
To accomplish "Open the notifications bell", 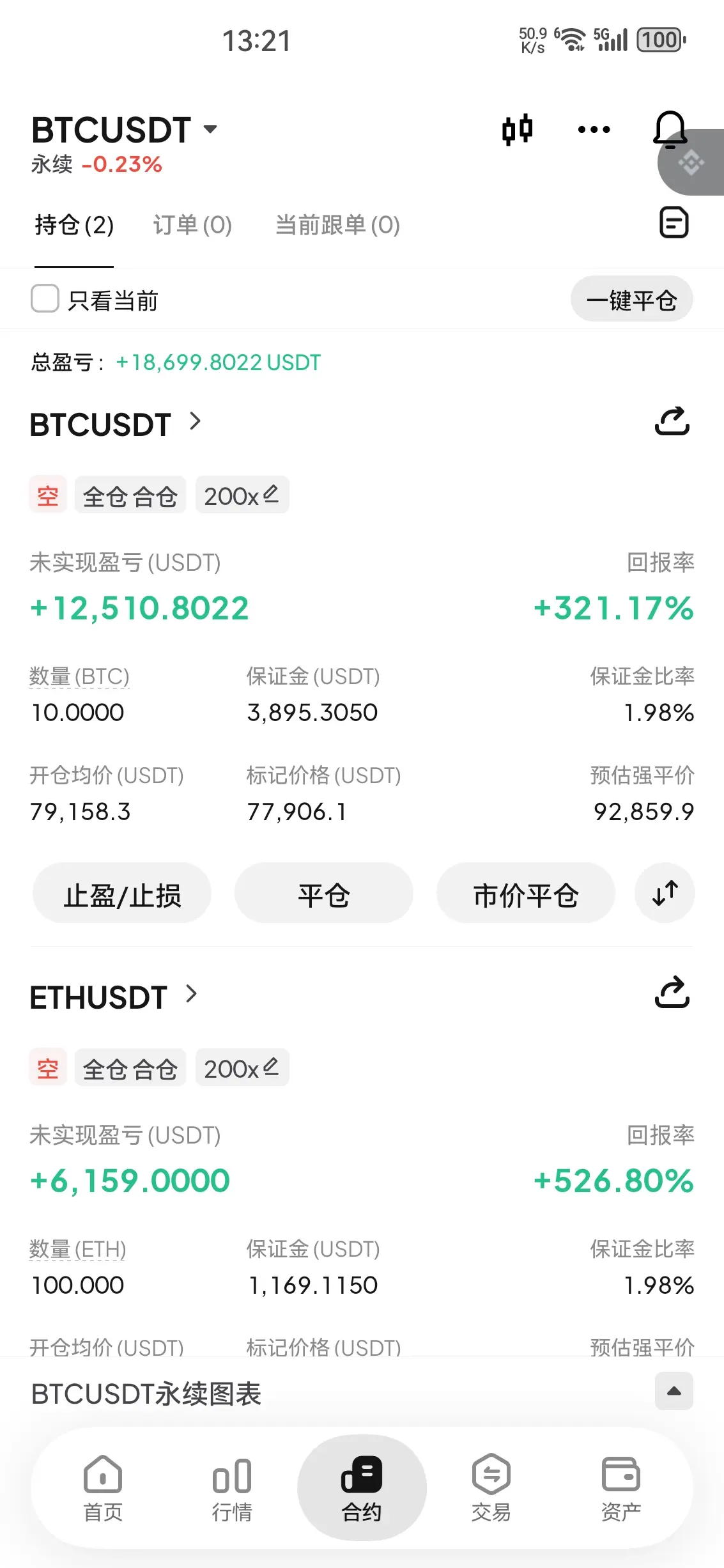I will 670,130.
